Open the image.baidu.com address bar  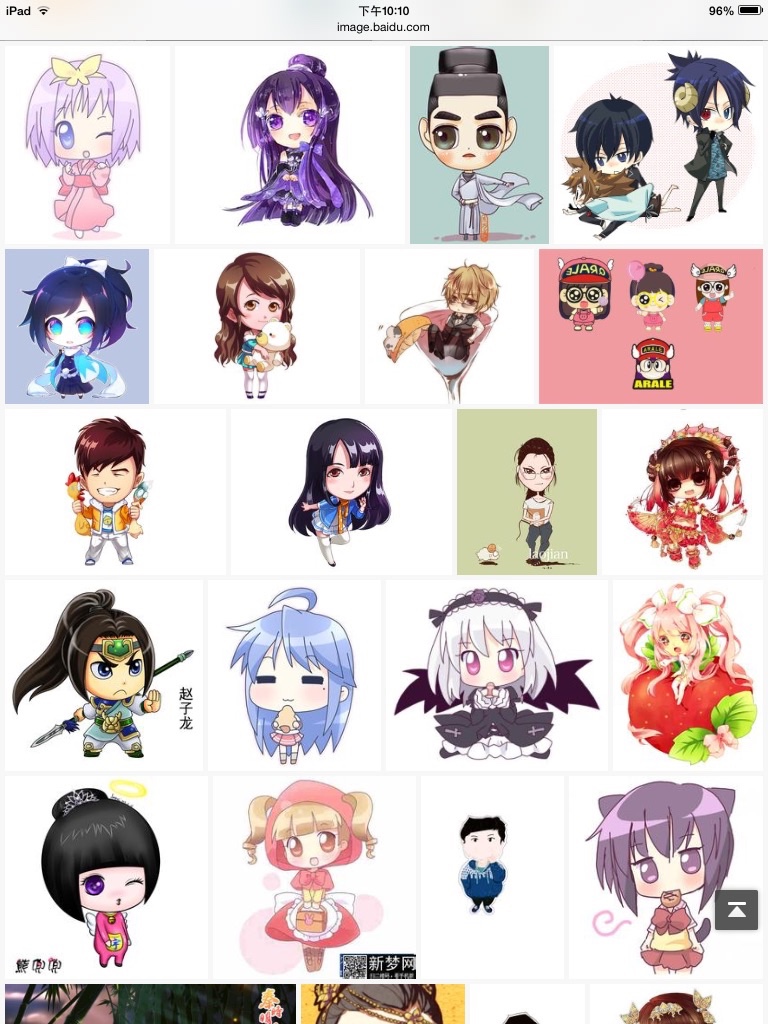tap(384, 27)
